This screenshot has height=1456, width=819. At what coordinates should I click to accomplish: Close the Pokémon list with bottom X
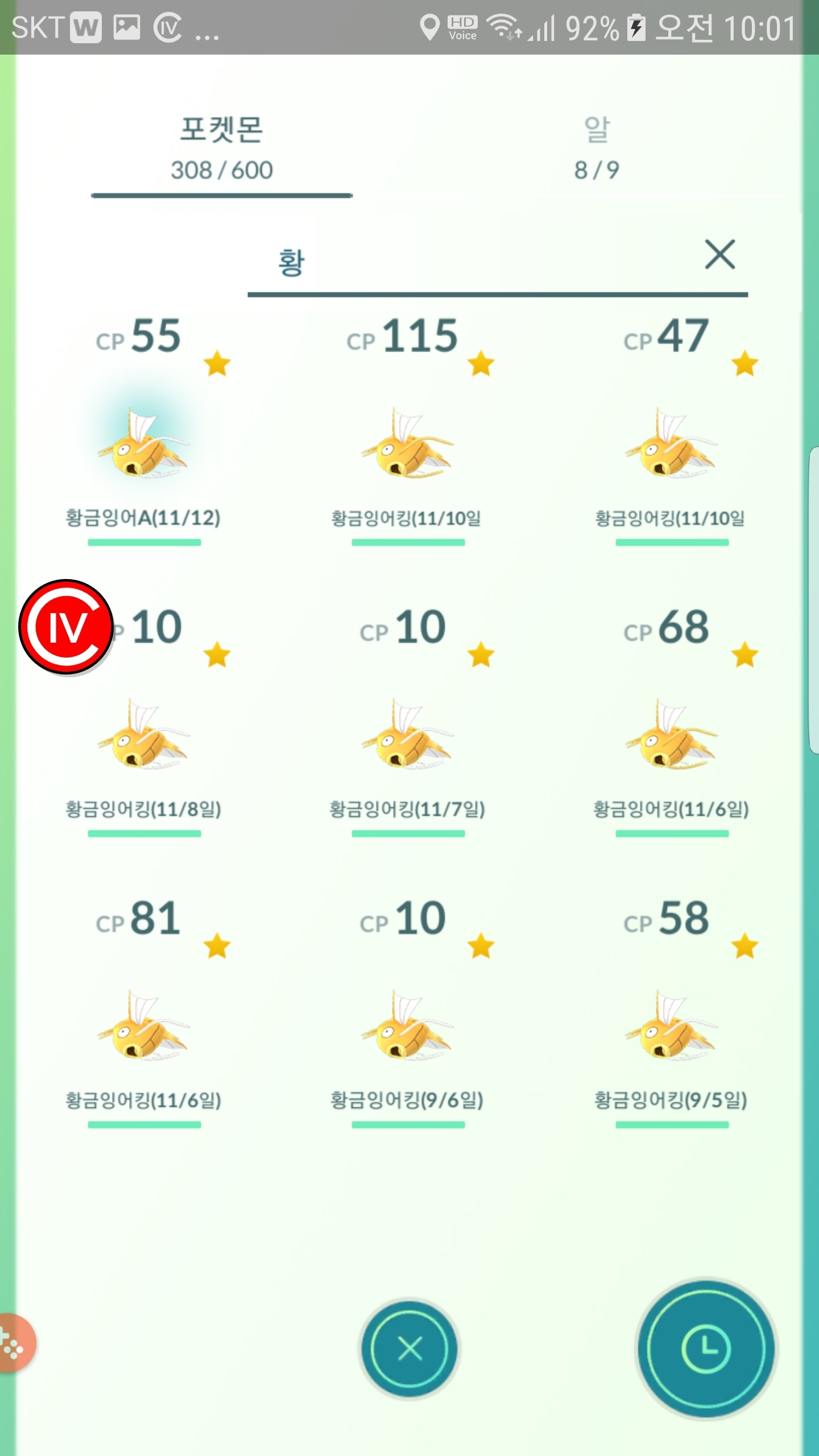tap(409, 1349)
